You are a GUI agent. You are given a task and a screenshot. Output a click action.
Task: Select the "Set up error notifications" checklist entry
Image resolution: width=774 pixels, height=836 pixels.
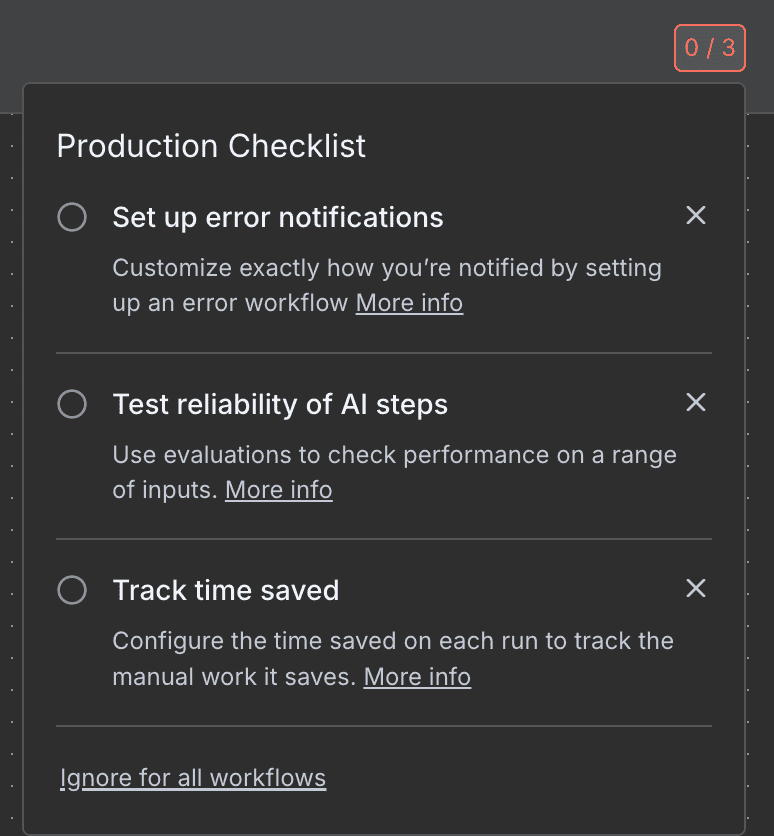pos(278,217)
